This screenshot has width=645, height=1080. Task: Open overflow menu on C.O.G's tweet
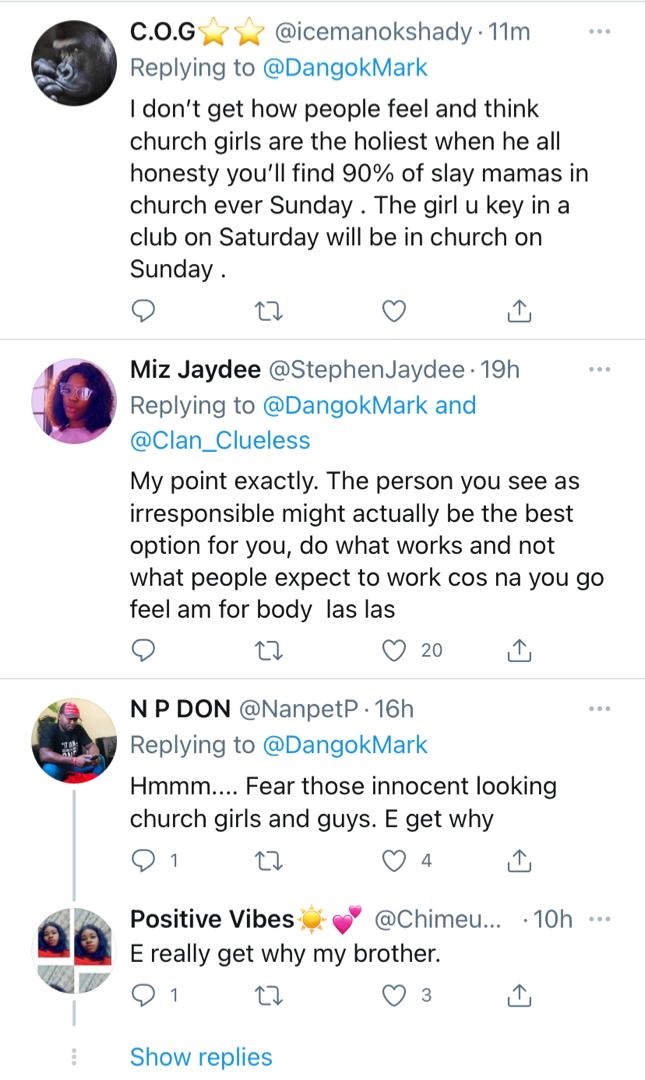[x=599, y=32]
